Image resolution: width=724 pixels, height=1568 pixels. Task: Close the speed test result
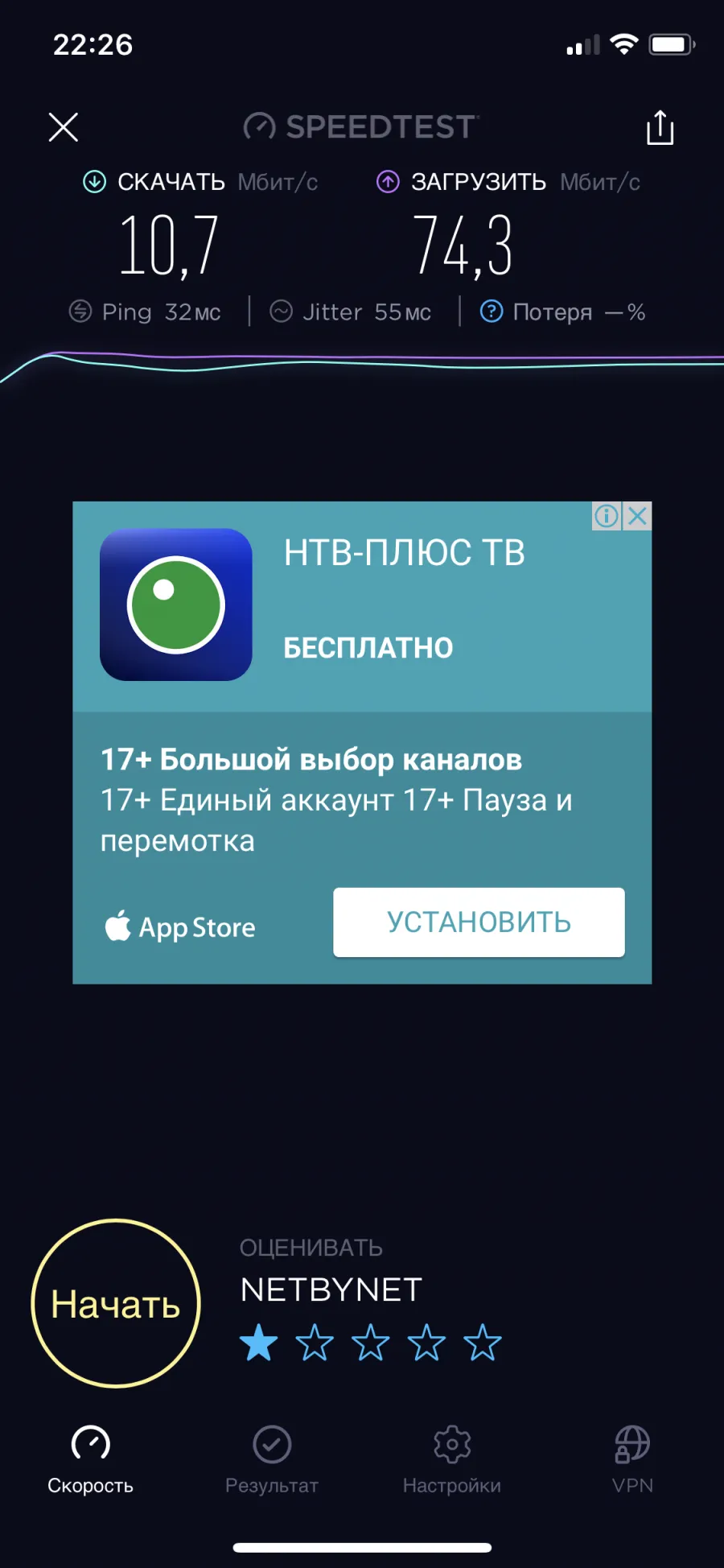[x=63, y=127]
